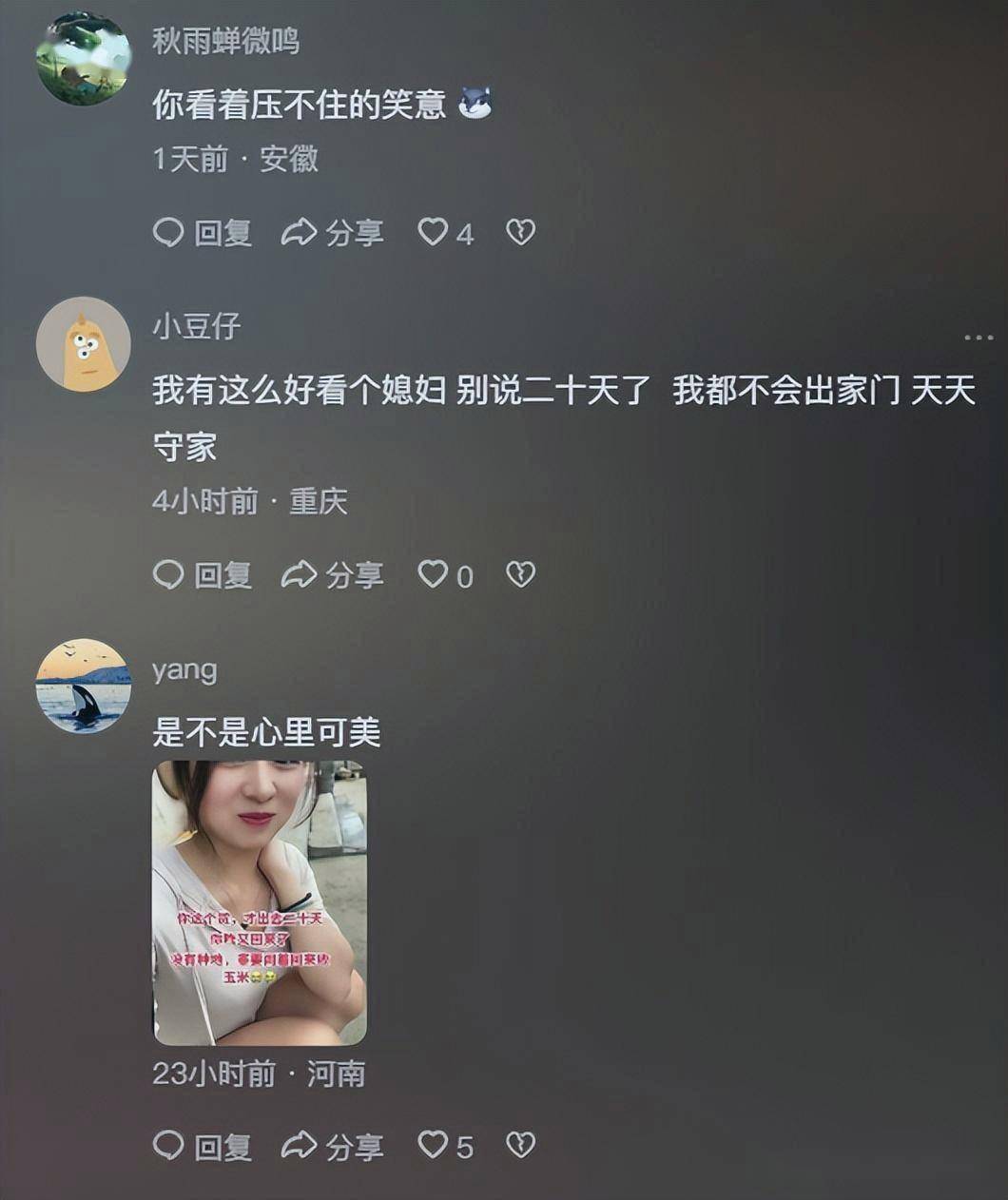Dislike yang's comment
Image resolution: width=1008 pixels, height=1200 pixels.
tap(520, 1146)
